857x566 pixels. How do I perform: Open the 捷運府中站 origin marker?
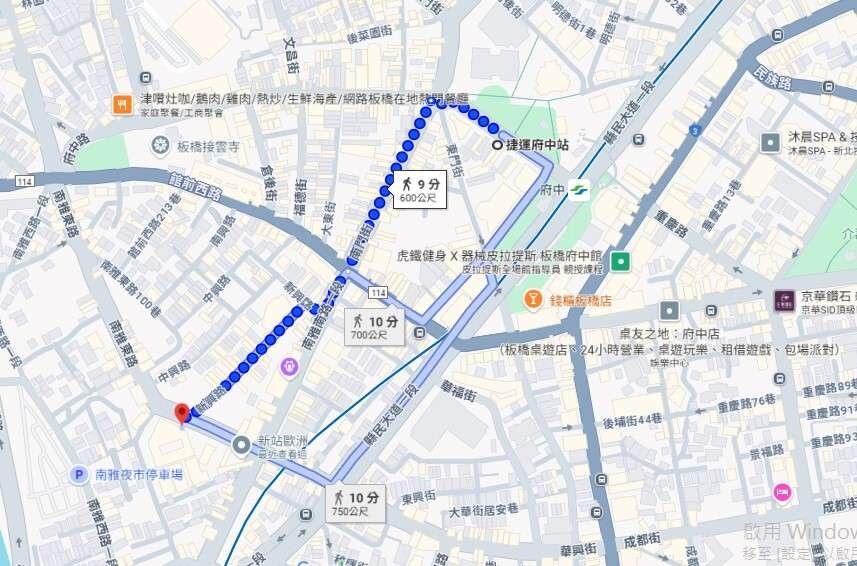(498, 145)
